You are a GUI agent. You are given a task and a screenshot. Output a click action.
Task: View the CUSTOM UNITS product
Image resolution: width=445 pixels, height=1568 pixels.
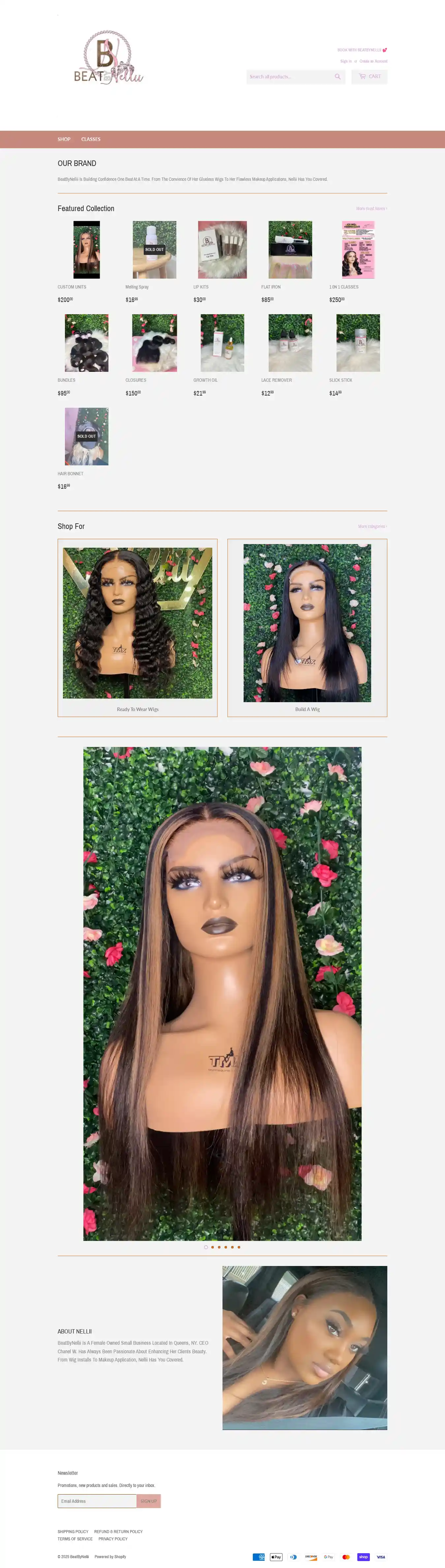87,250
